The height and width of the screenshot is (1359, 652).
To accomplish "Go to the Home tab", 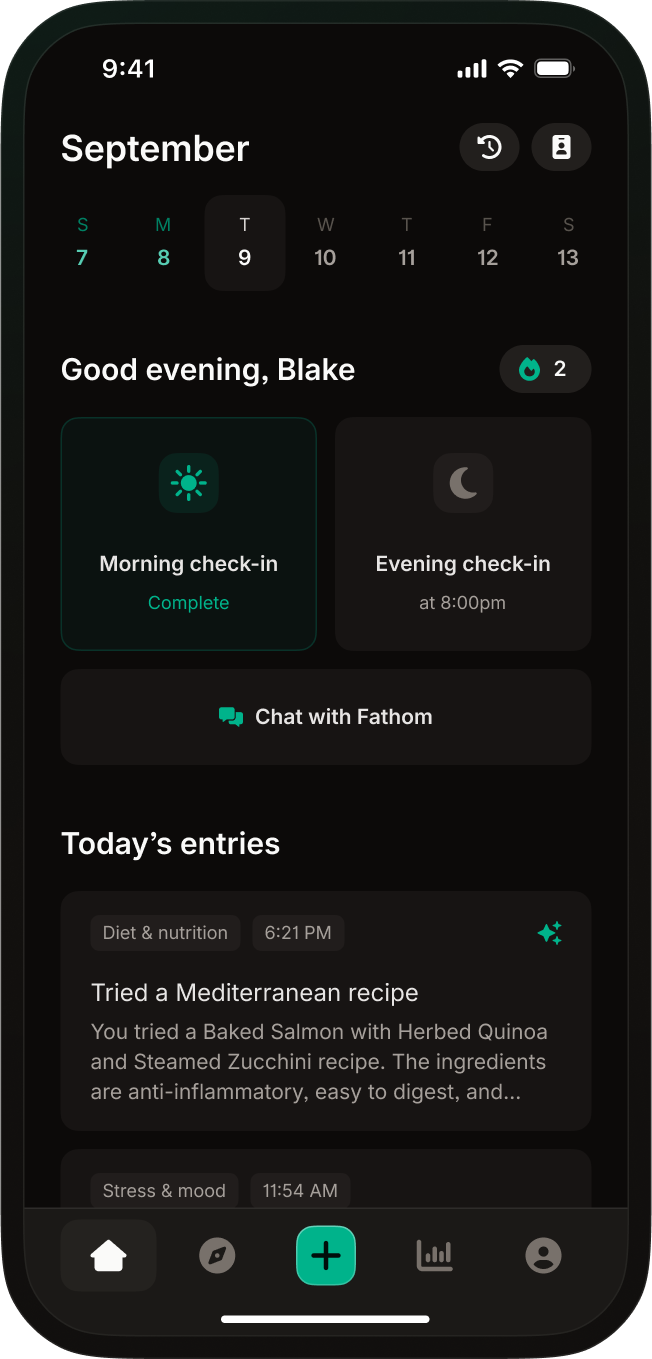I will (x=108, y=1255).
